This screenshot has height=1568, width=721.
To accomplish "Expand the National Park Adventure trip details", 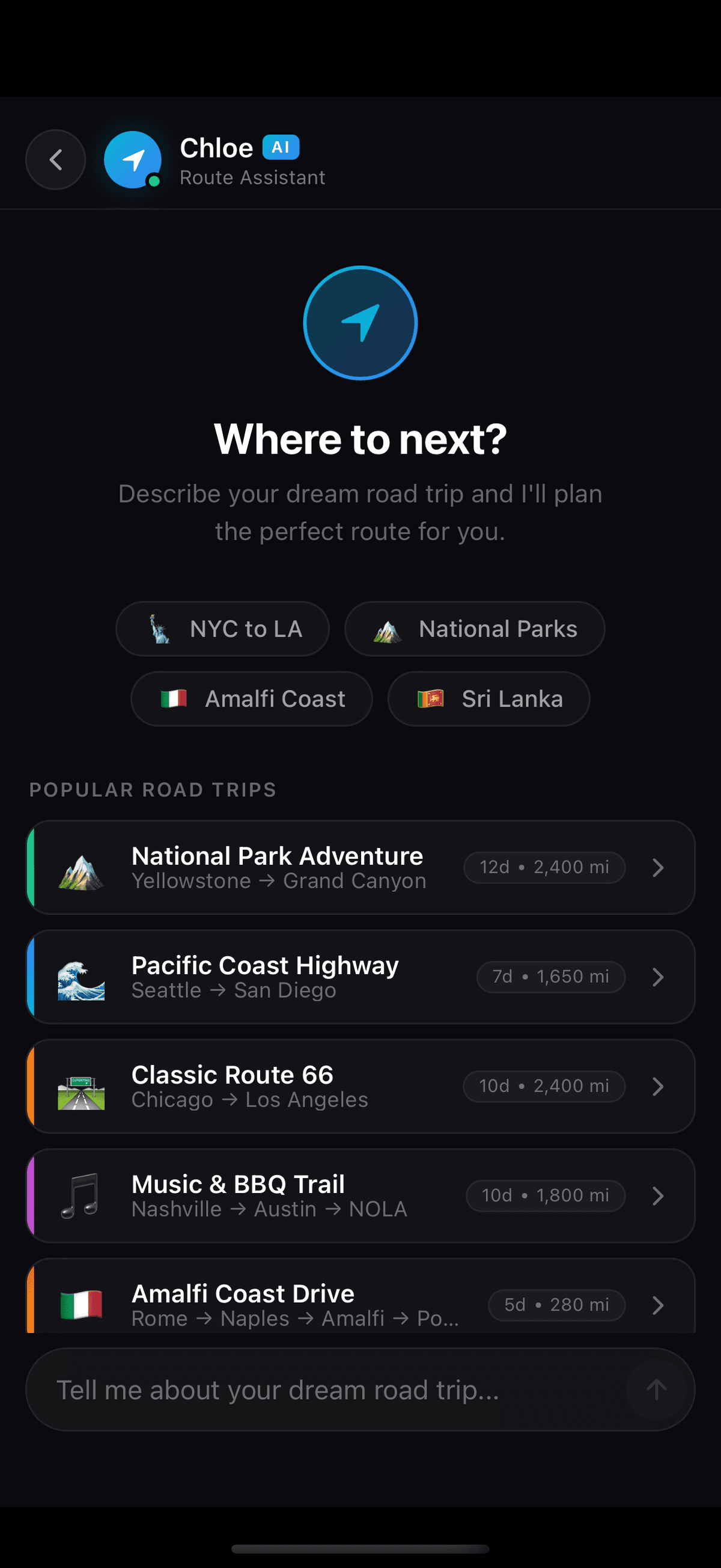I will [x=659, y=868].
